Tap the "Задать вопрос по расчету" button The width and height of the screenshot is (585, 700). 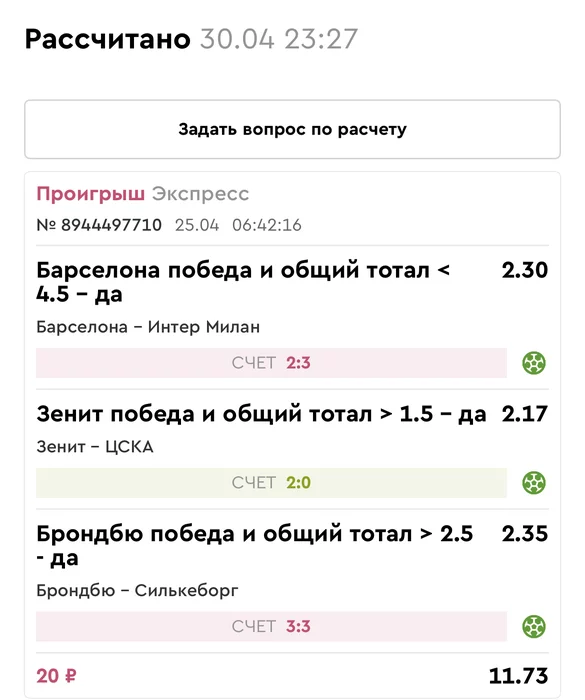(292, 129)
